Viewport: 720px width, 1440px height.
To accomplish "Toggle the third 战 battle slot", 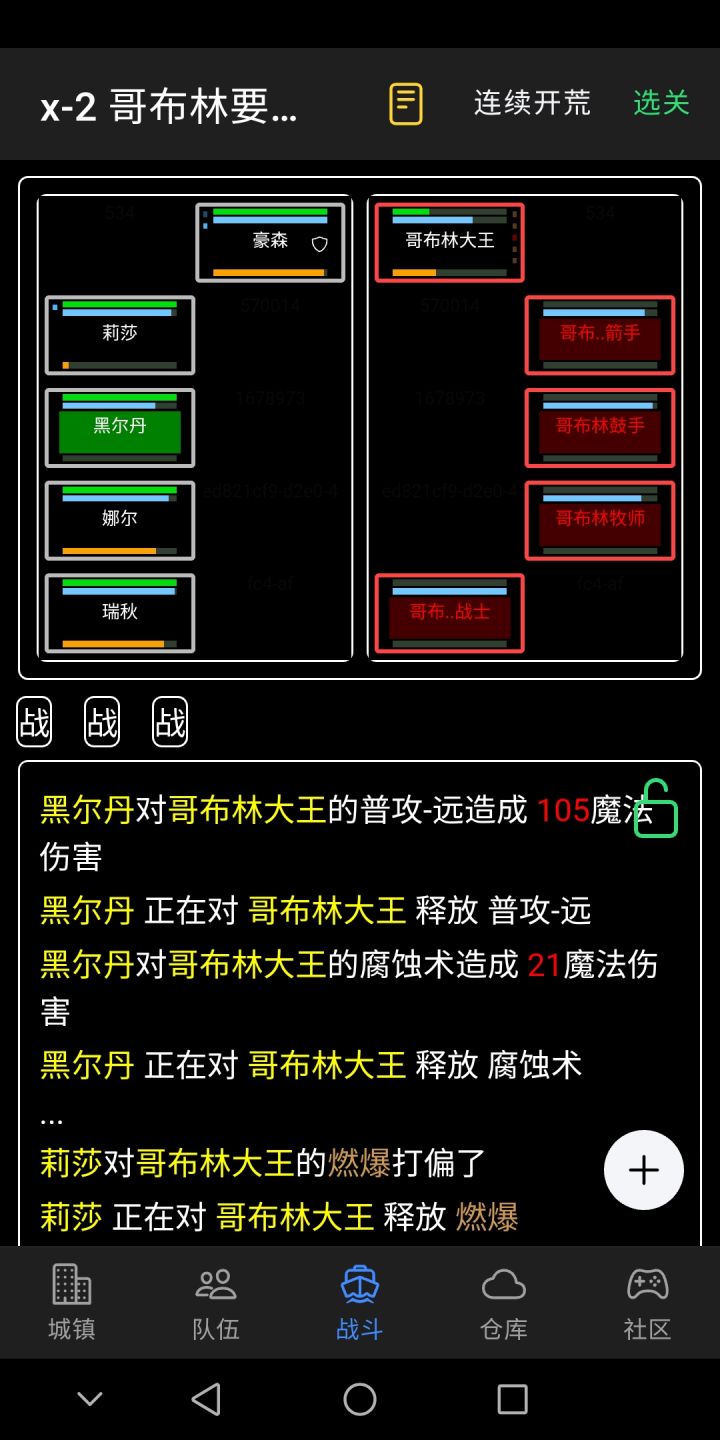I will [x=169, y=721].
